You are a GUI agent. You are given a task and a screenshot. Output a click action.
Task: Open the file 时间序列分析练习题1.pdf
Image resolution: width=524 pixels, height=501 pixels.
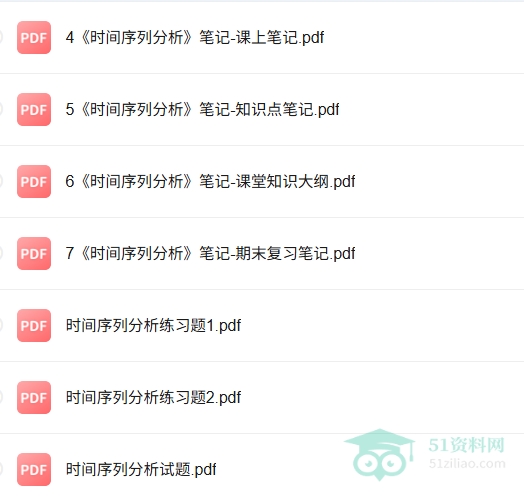[153, 326]
